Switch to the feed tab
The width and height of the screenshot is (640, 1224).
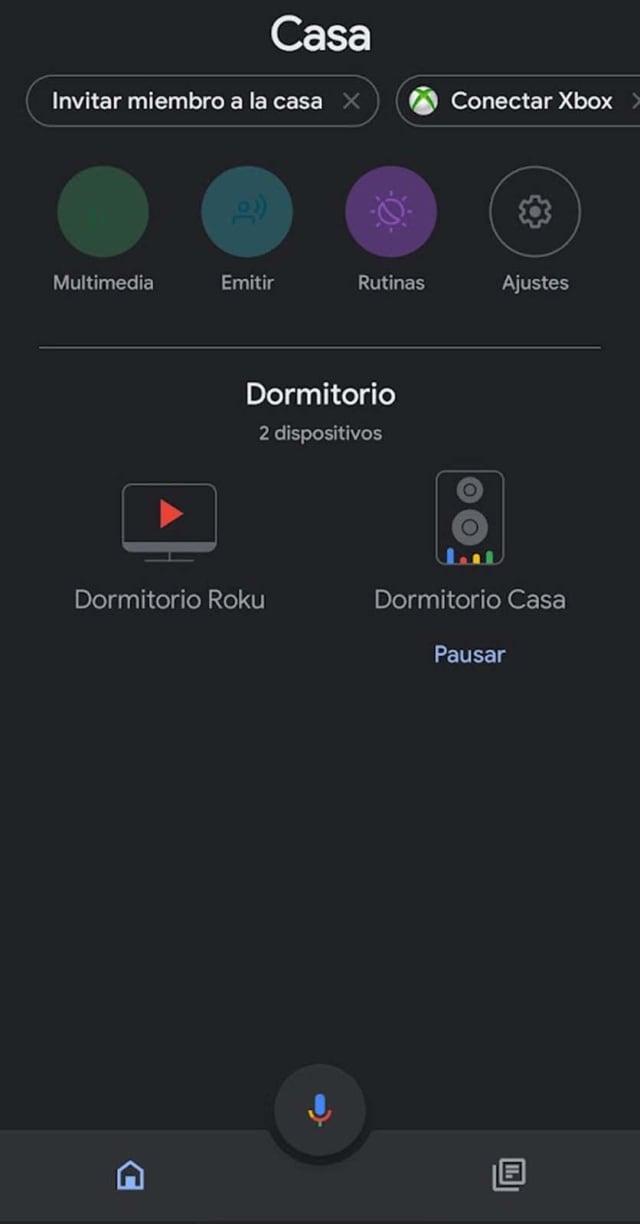[x=509, y=1175]
